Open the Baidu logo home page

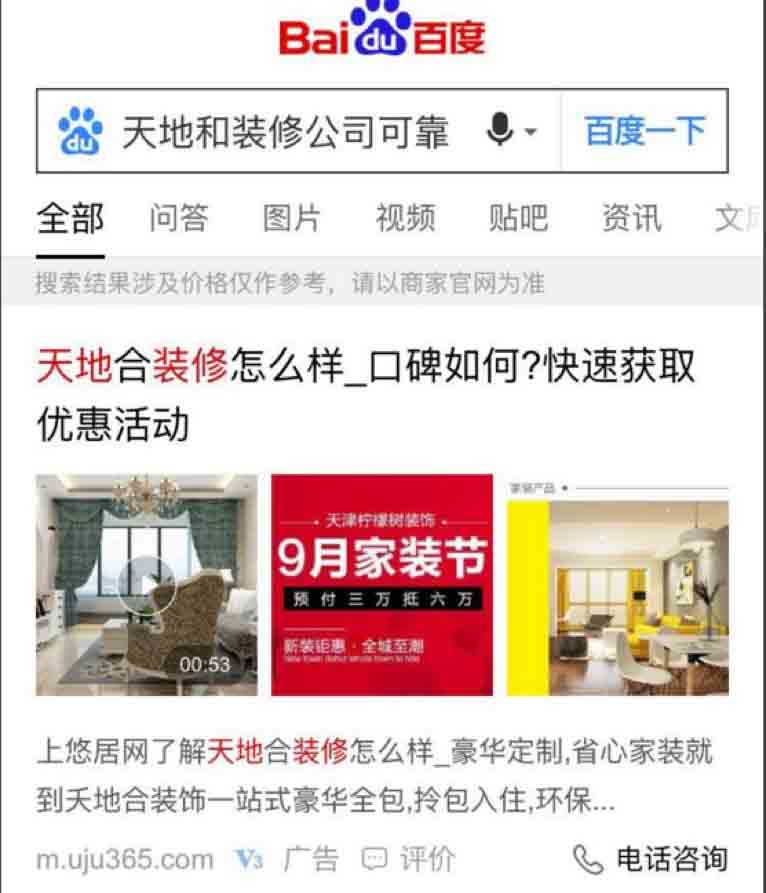[382, 32]
